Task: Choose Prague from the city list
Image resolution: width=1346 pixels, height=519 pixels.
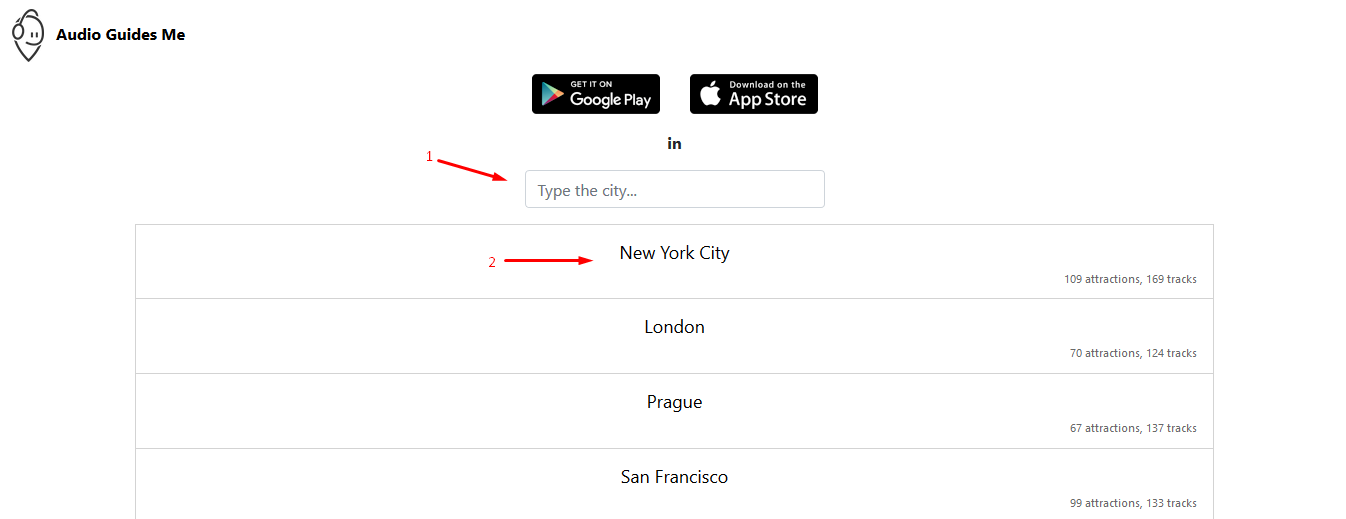Action: pos(674,403)
